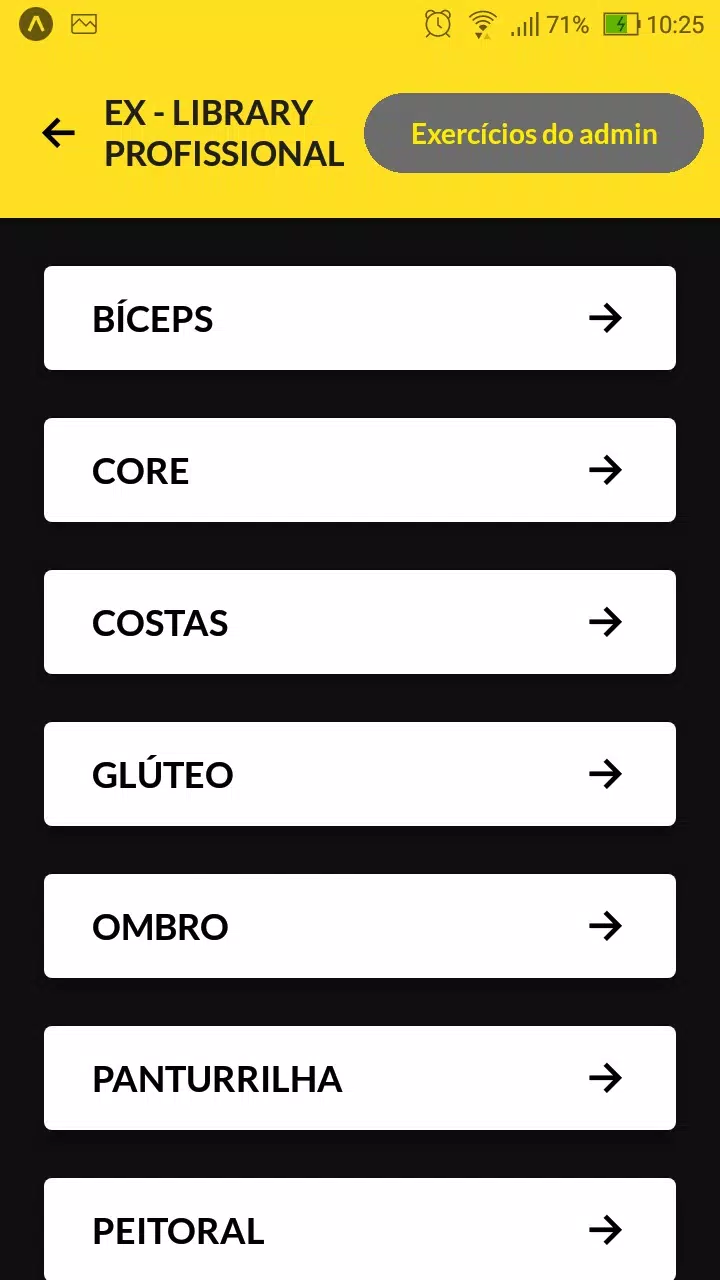
Task: Open the COSTAS exercises
Action: click(x=360, y=622)
